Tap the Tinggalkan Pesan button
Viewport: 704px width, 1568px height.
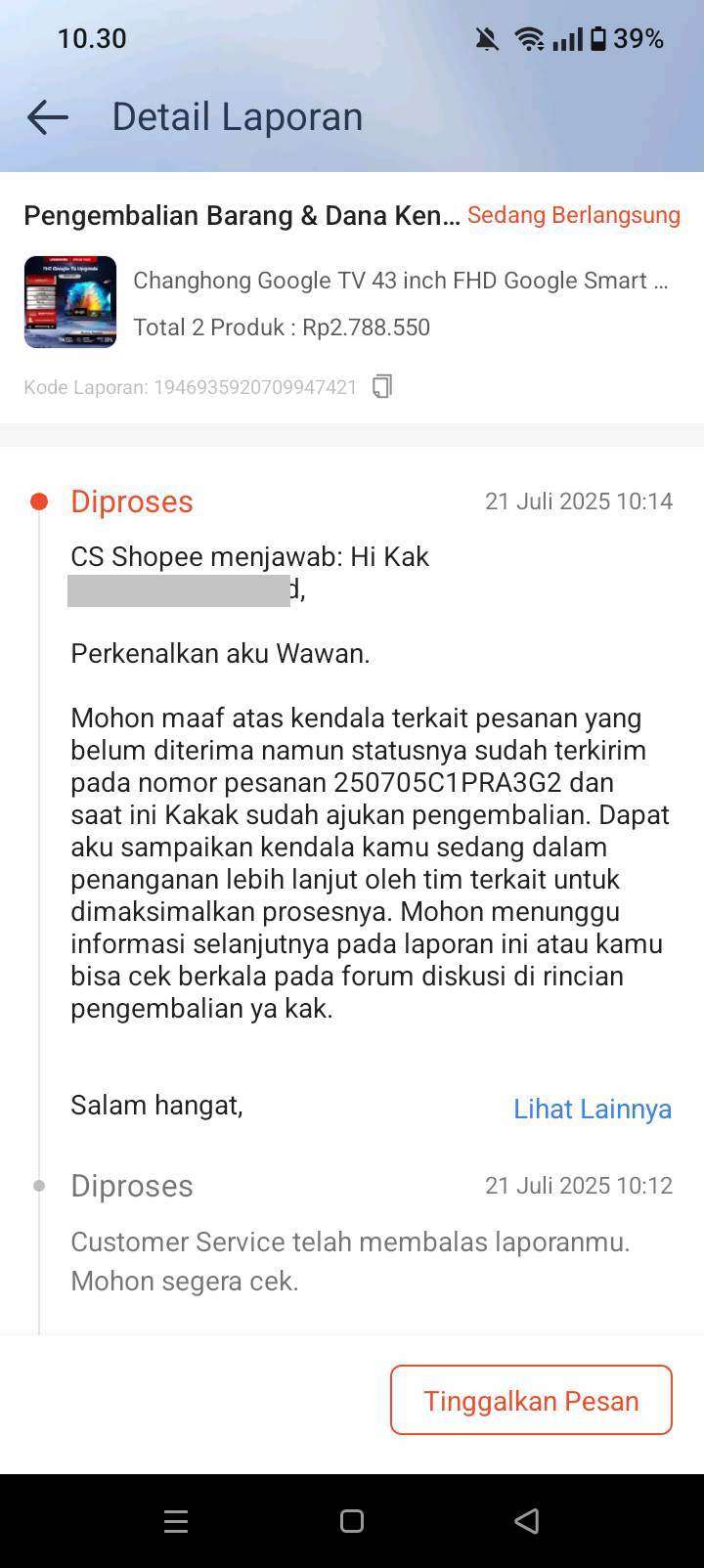(531, 1400)
